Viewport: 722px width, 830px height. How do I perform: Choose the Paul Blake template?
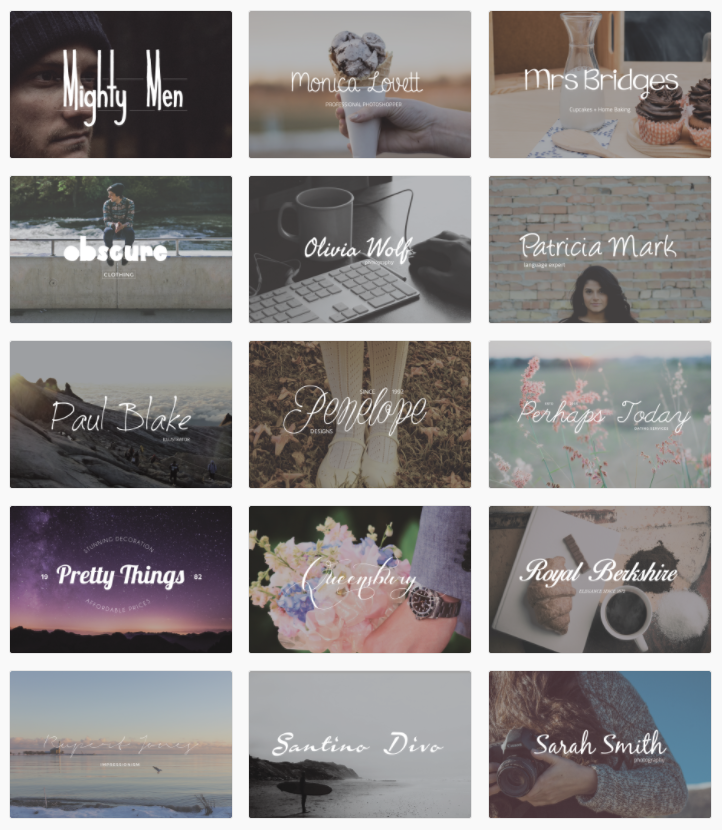(121, 415)
